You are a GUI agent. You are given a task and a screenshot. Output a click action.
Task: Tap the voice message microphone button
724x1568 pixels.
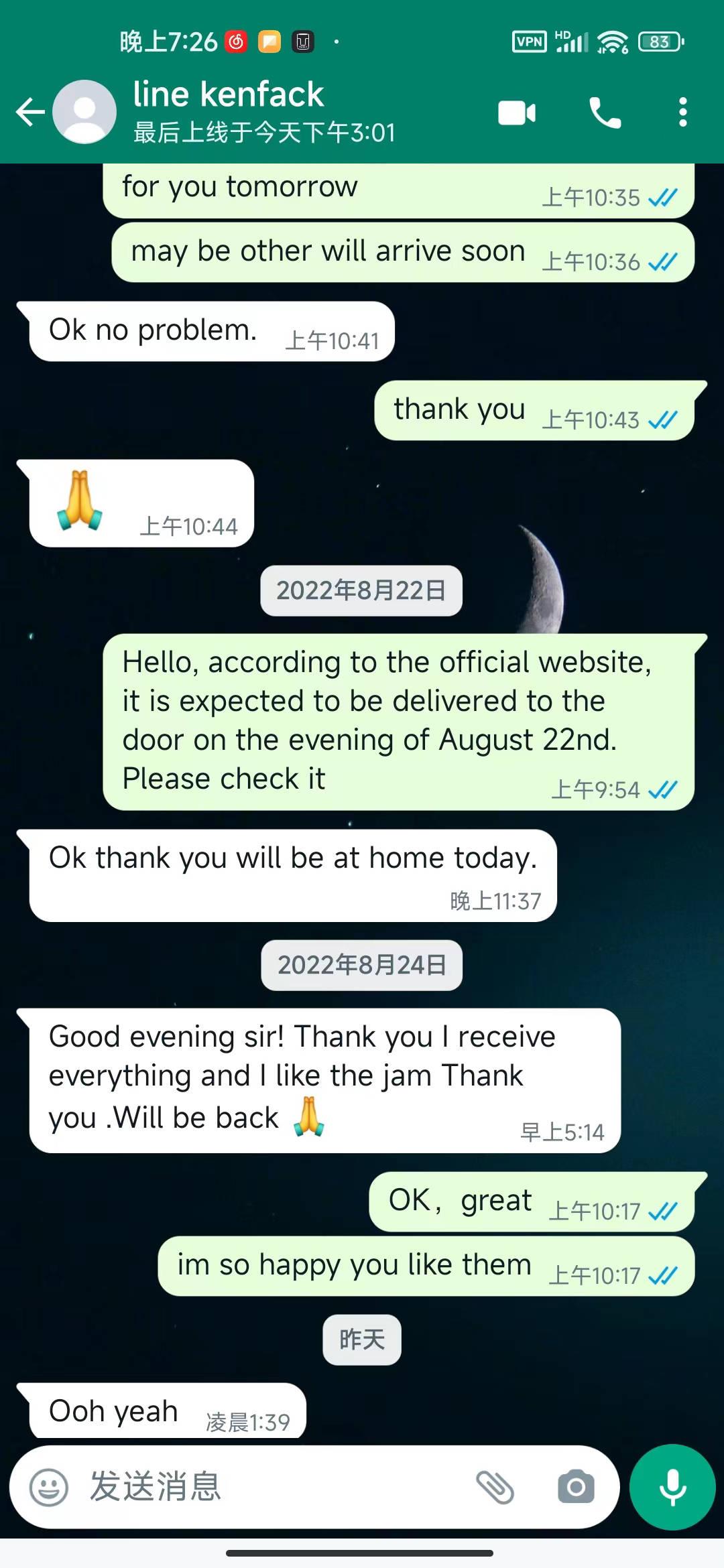(x=672, y=1488)
